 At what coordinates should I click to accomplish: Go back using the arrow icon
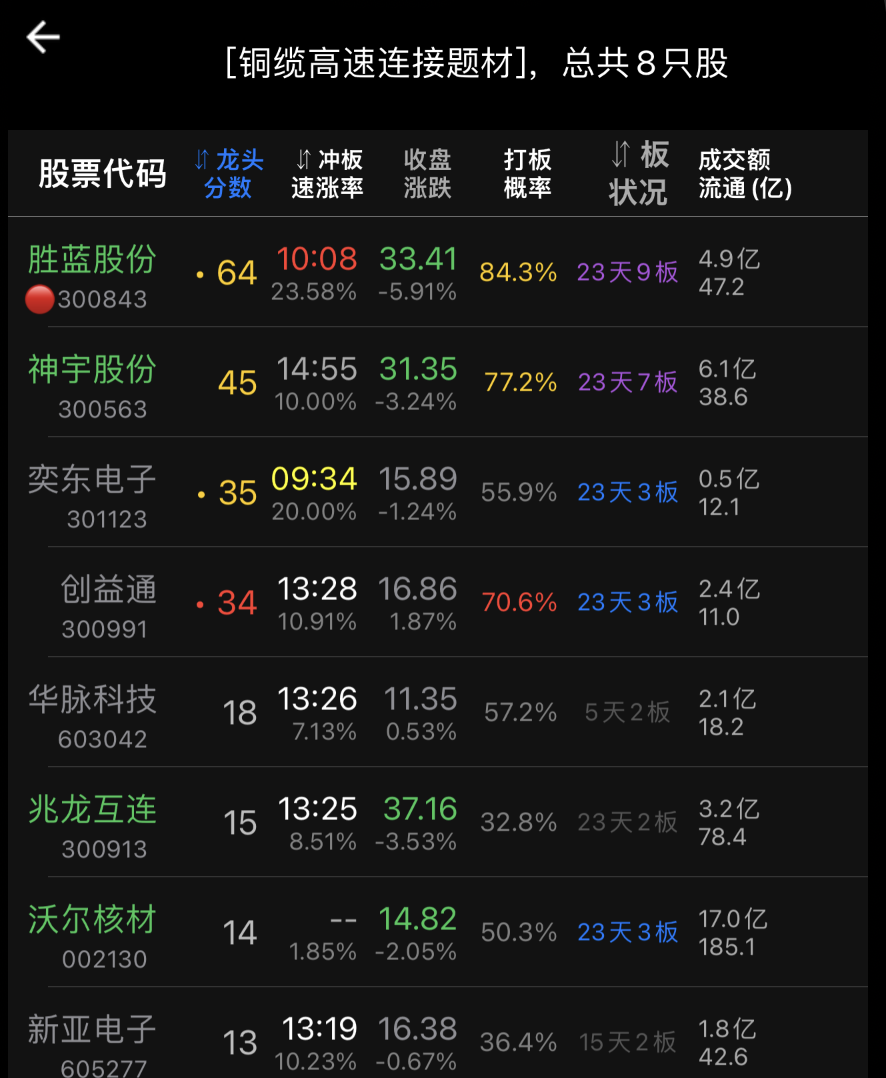tap(43, 38)
